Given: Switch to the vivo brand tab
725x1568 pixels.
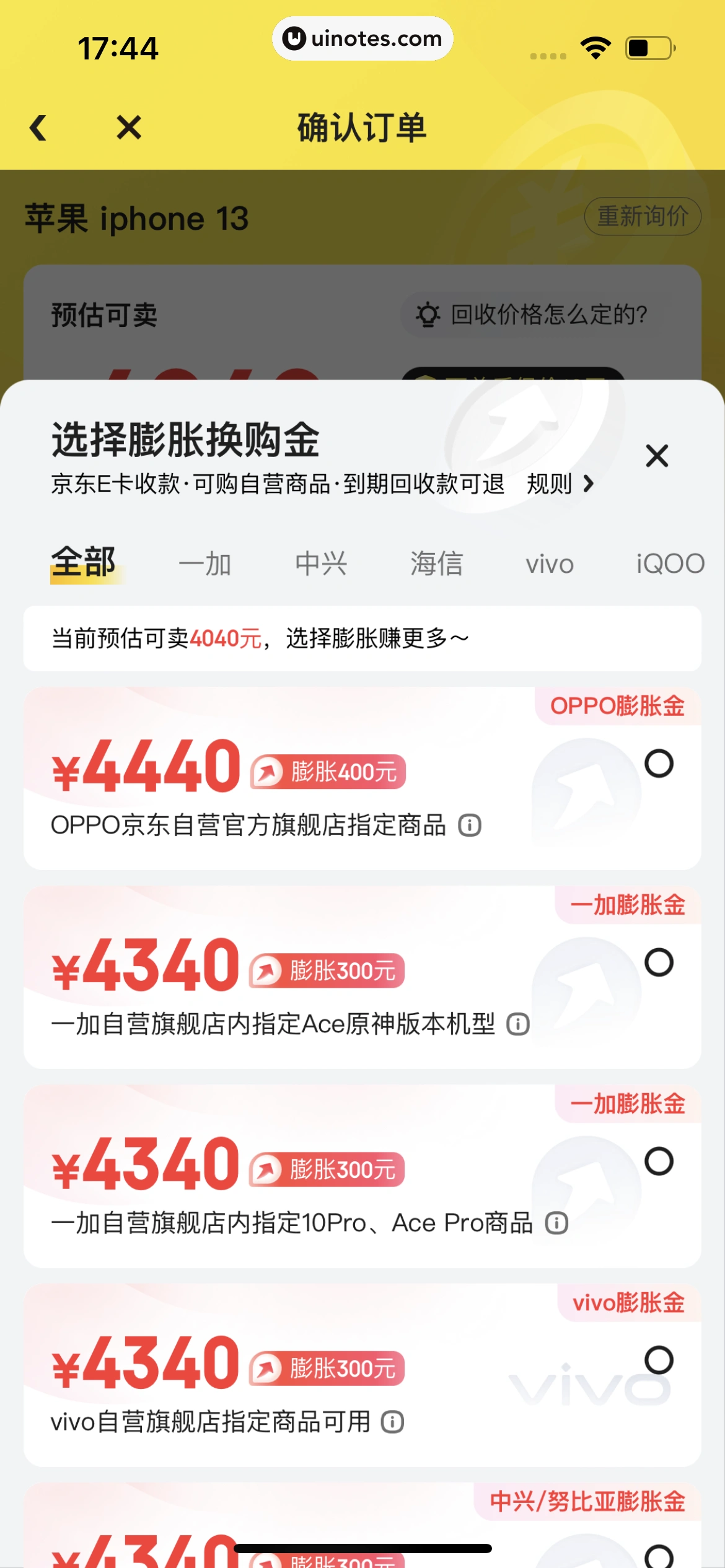Looking at the screenshot, I should click(x=549, y=564).
